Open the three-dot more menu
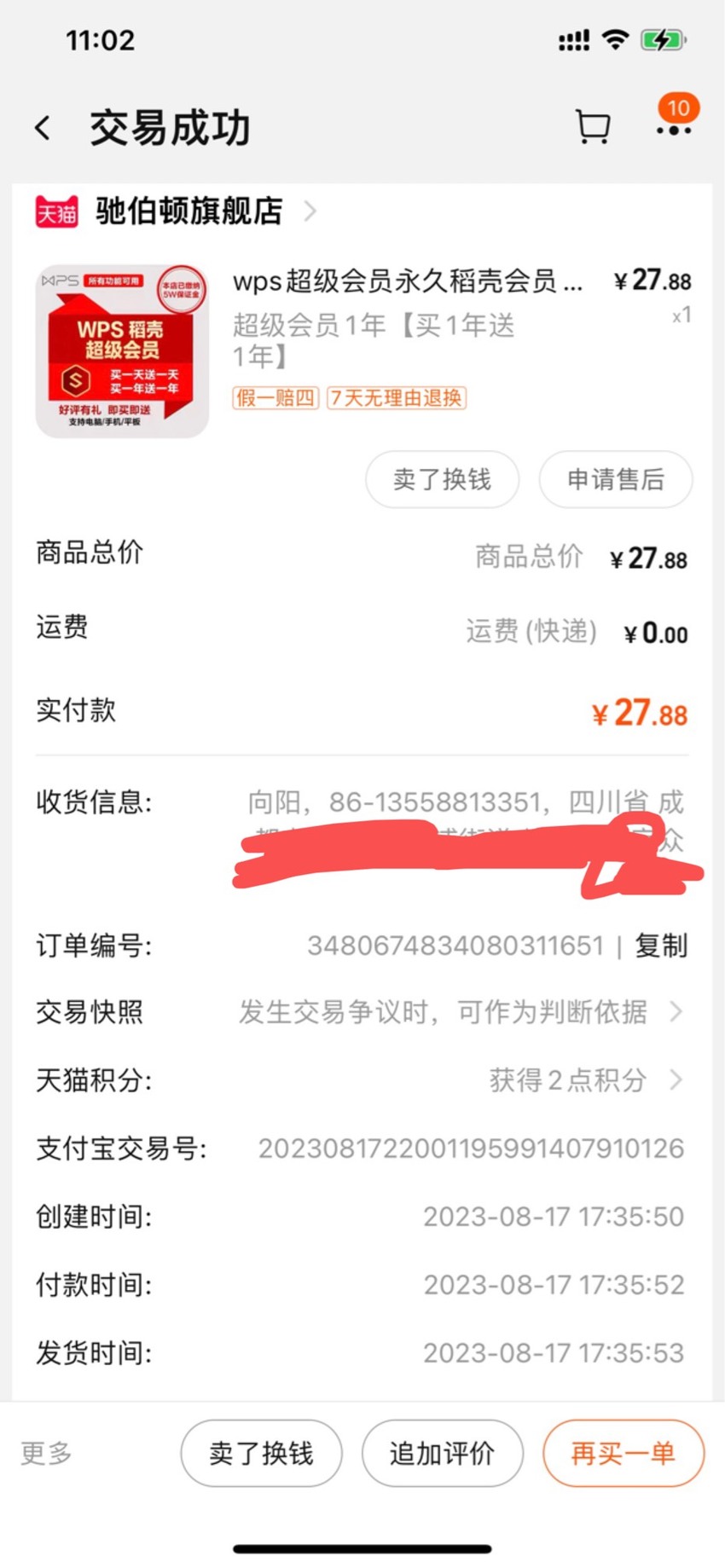The width and height of the screenshot is (725, 1568). (x=674, y=130)
